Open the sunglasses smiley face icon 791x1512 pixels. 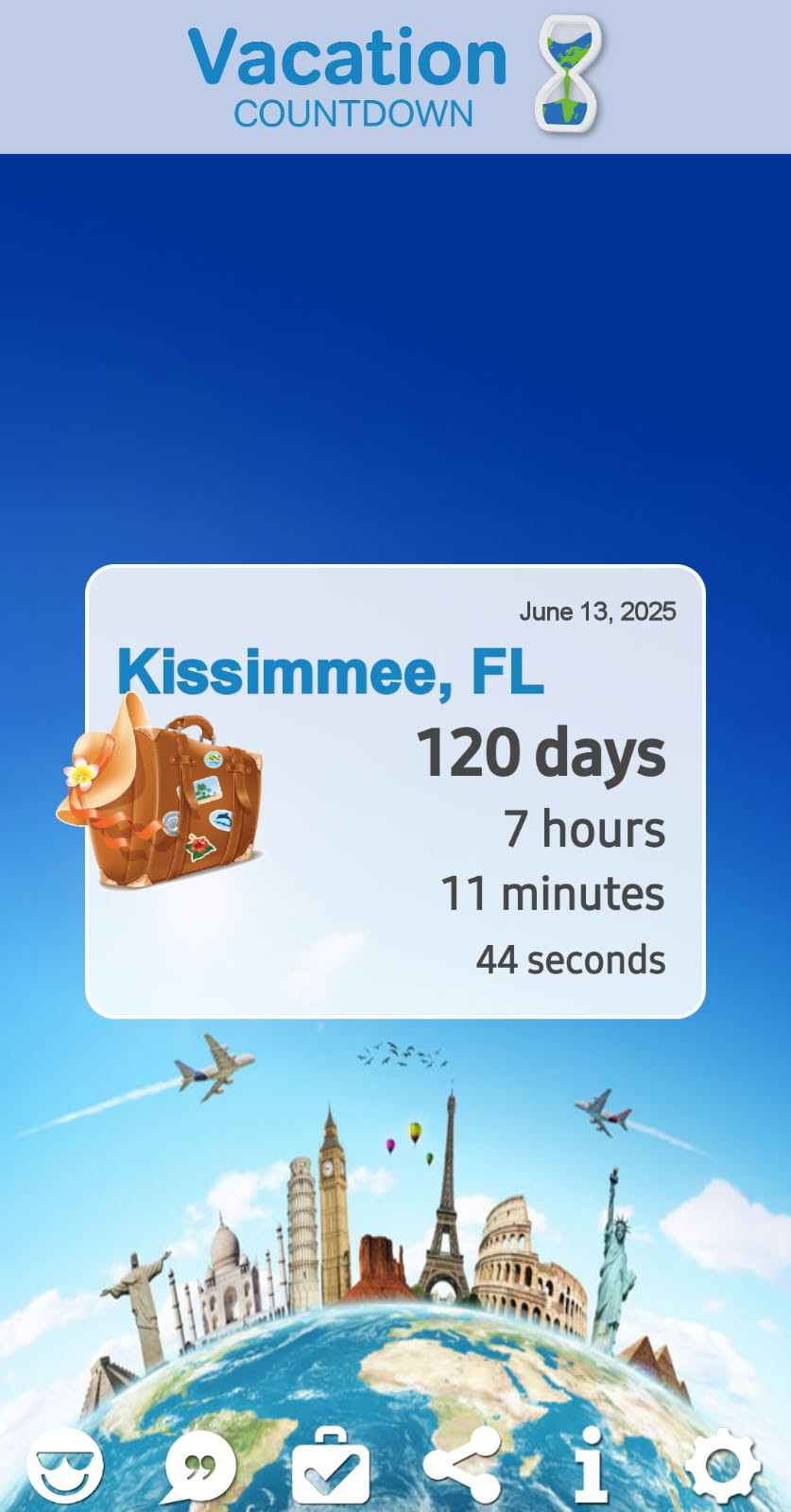point(64,1465)
